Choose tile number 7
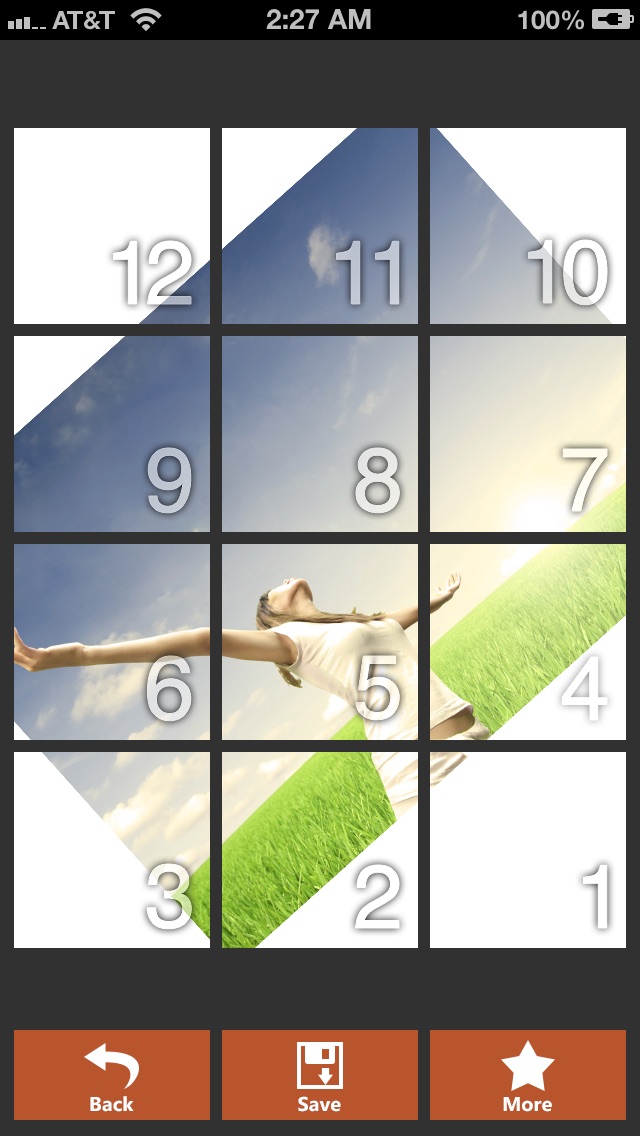The height and width of the screenshot is (1136, 640). pyautogui.click(x=528, y=434)
